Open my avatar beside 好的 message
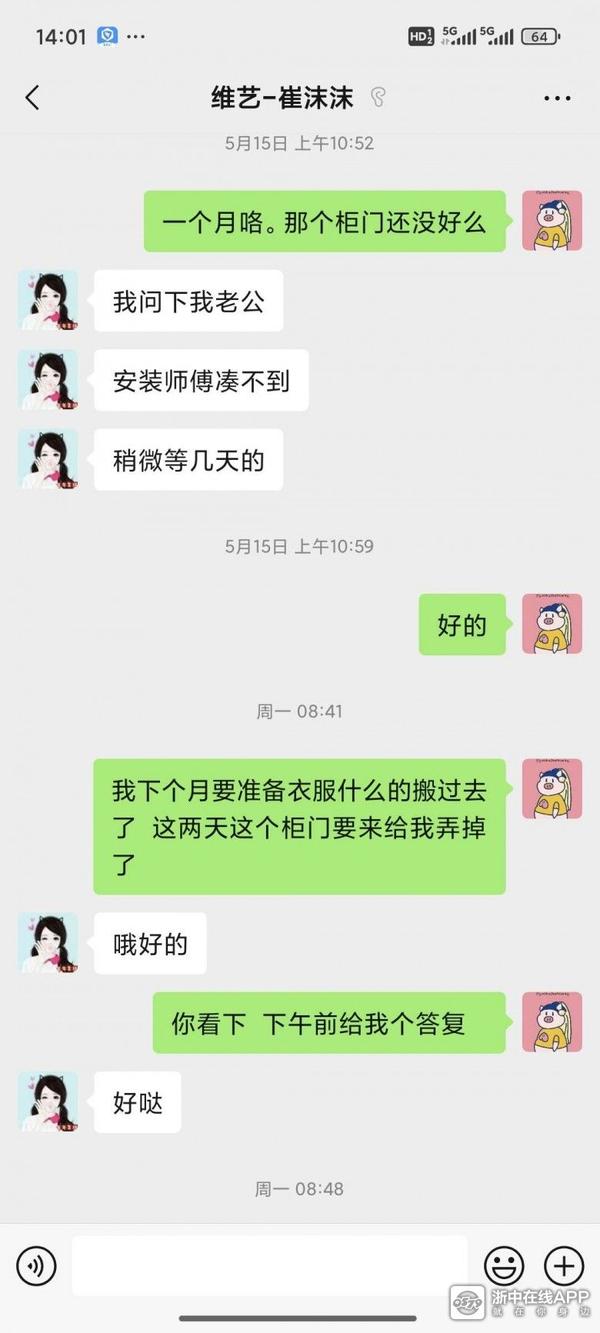The width and height of the screenshot is (600, 1333). pos(552,624)
